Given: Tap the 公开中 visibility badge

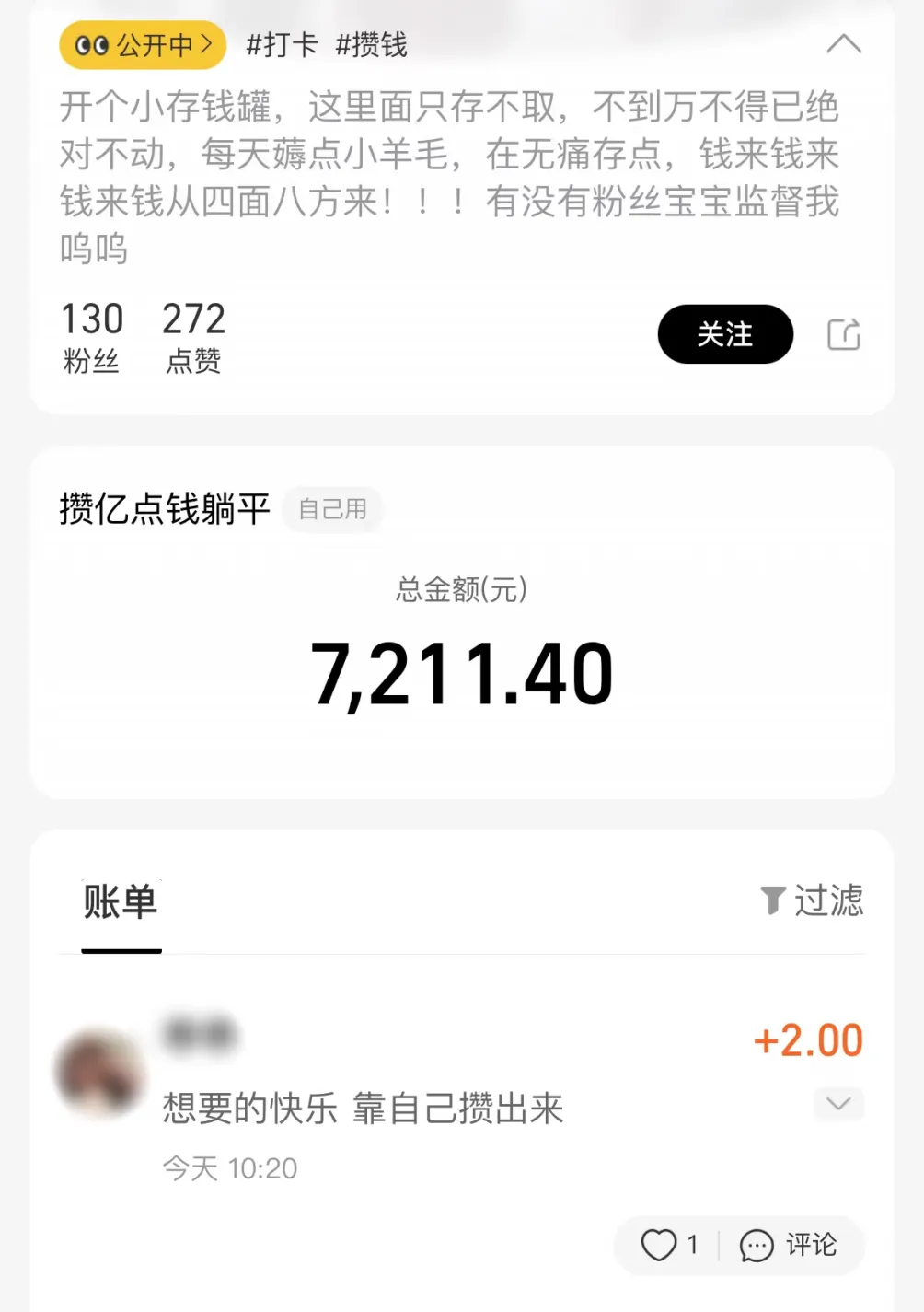Looking at the screenshot, I should pyautogui.click(x=143, y=45).
